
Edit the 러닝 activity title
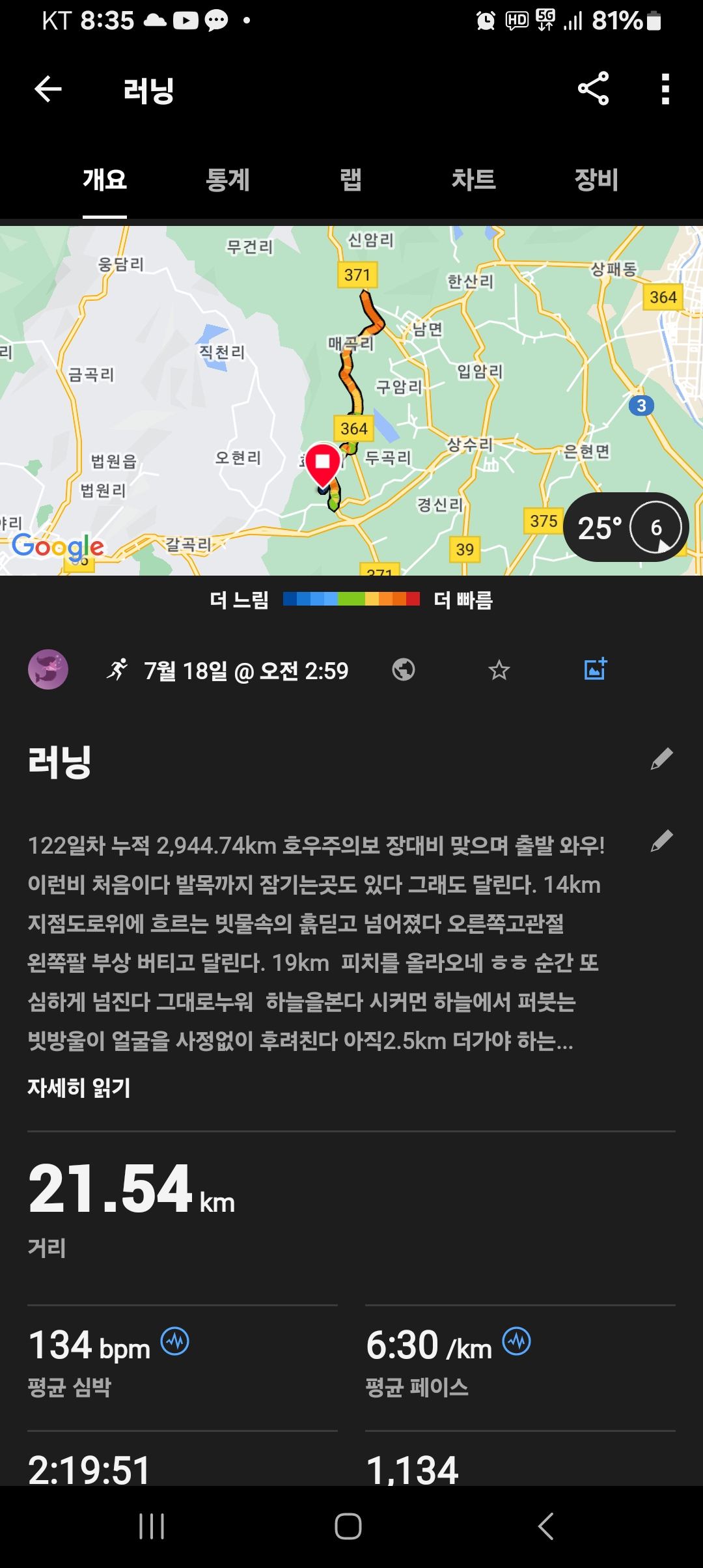point(661,759)
